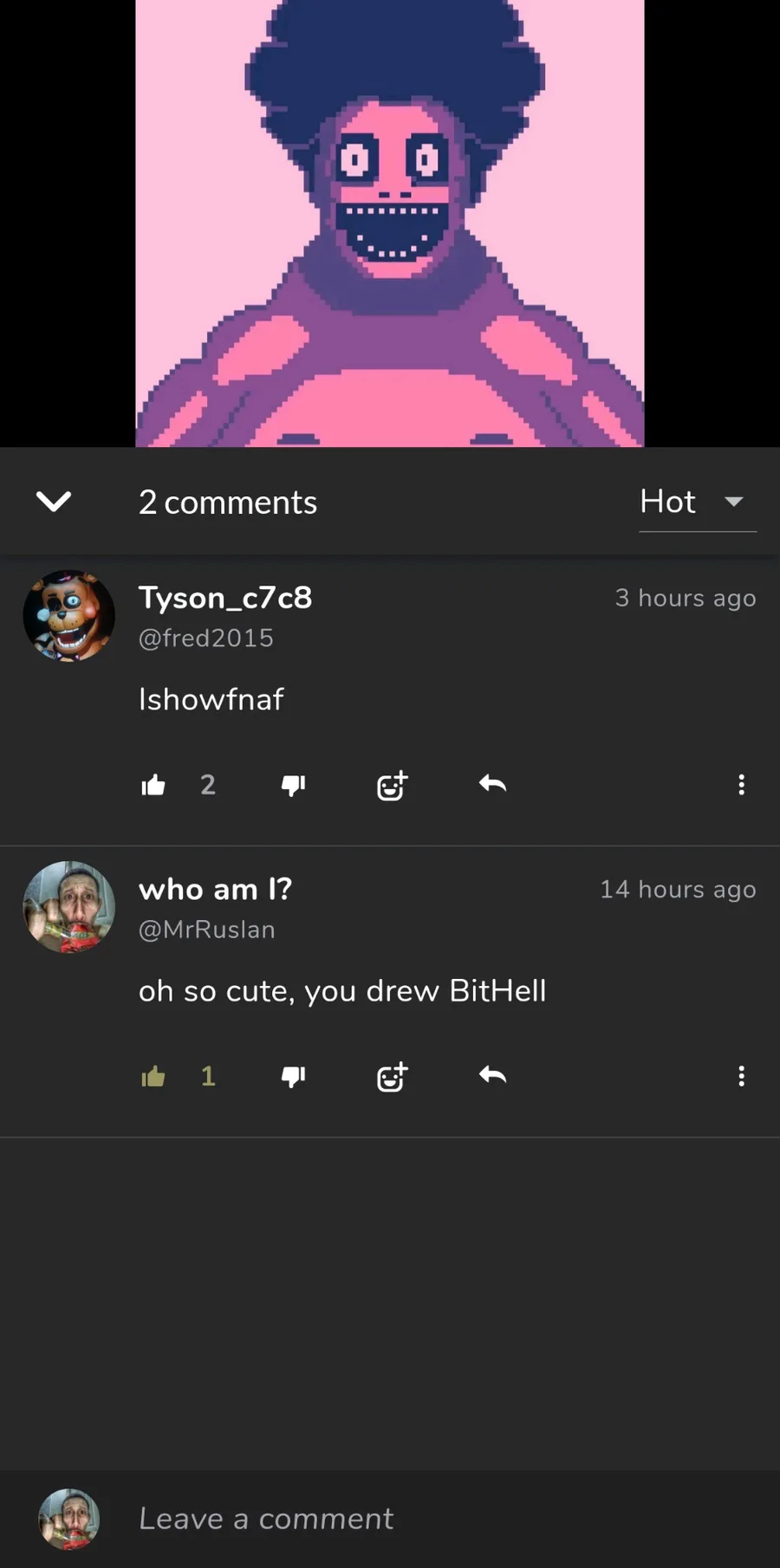This screenshot has height=1568, width=780.
Task: View the avatar of 'who am I?'
Action: (68, 907)
